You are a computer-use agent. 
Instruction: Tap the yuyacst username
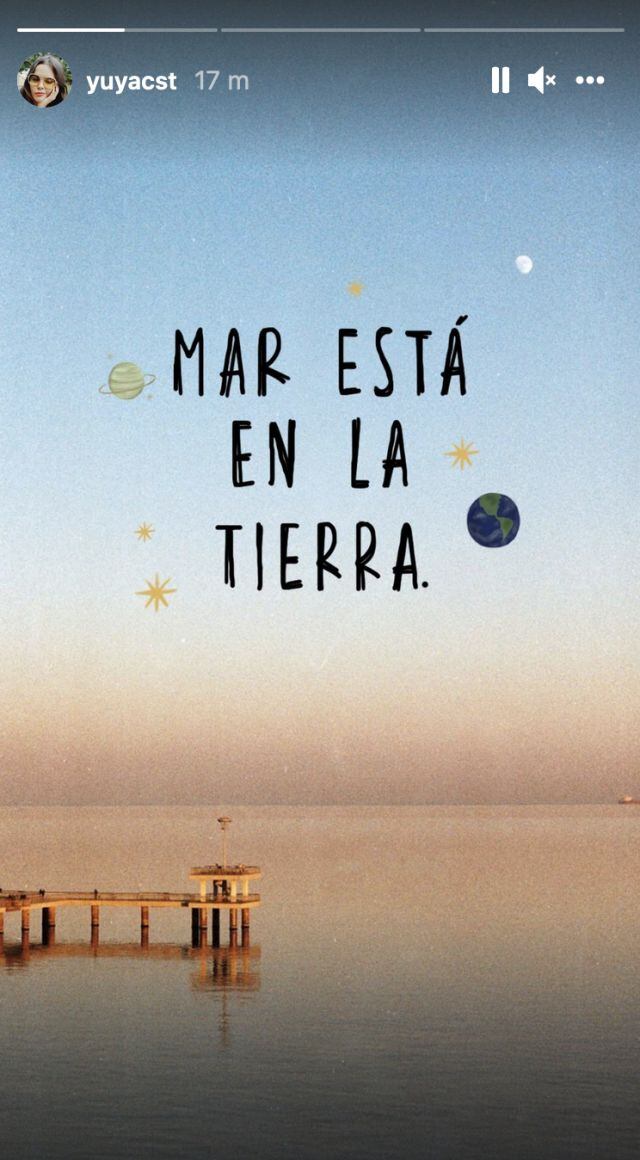[x=131, y=82]
